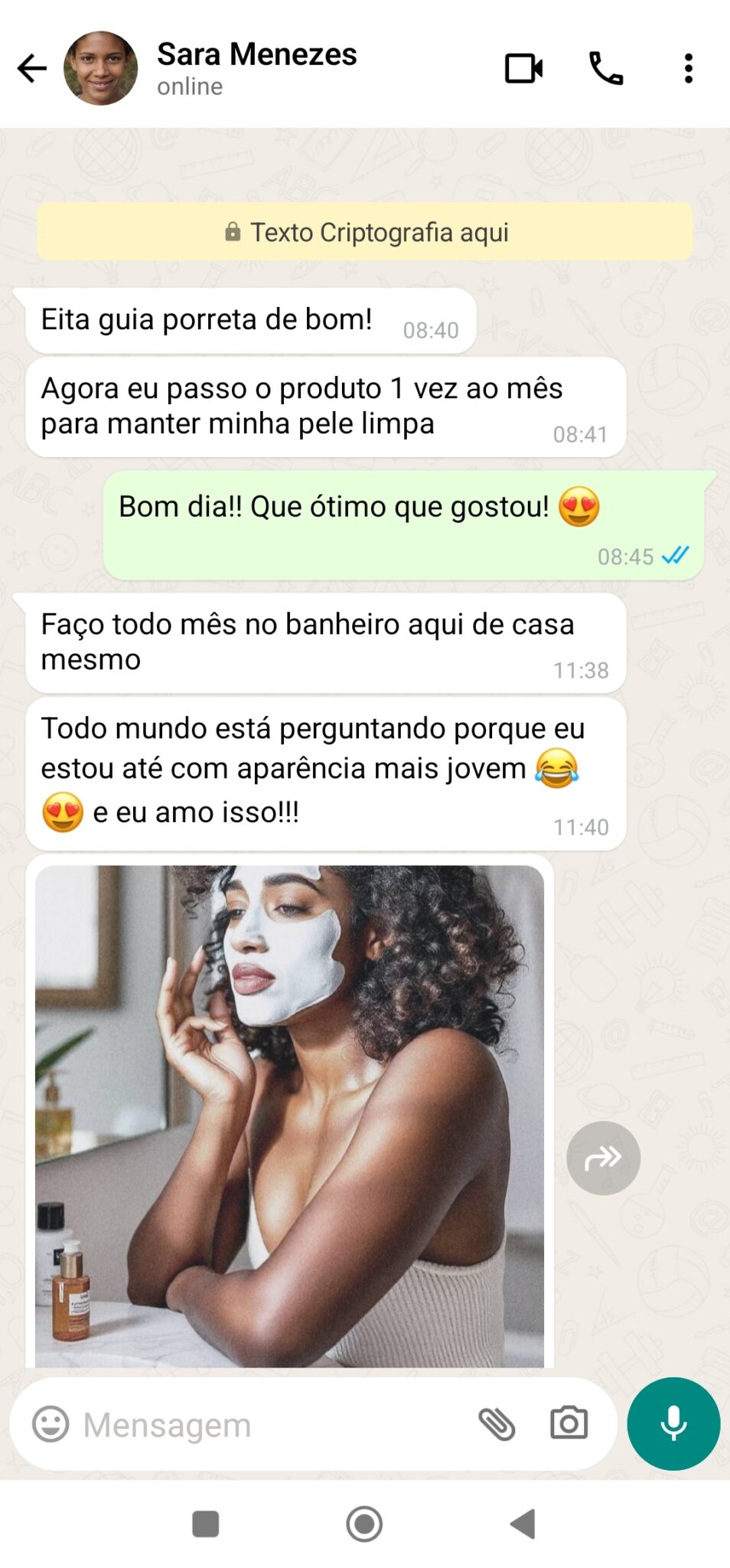Forward the received photo

tap(603, 1158)
